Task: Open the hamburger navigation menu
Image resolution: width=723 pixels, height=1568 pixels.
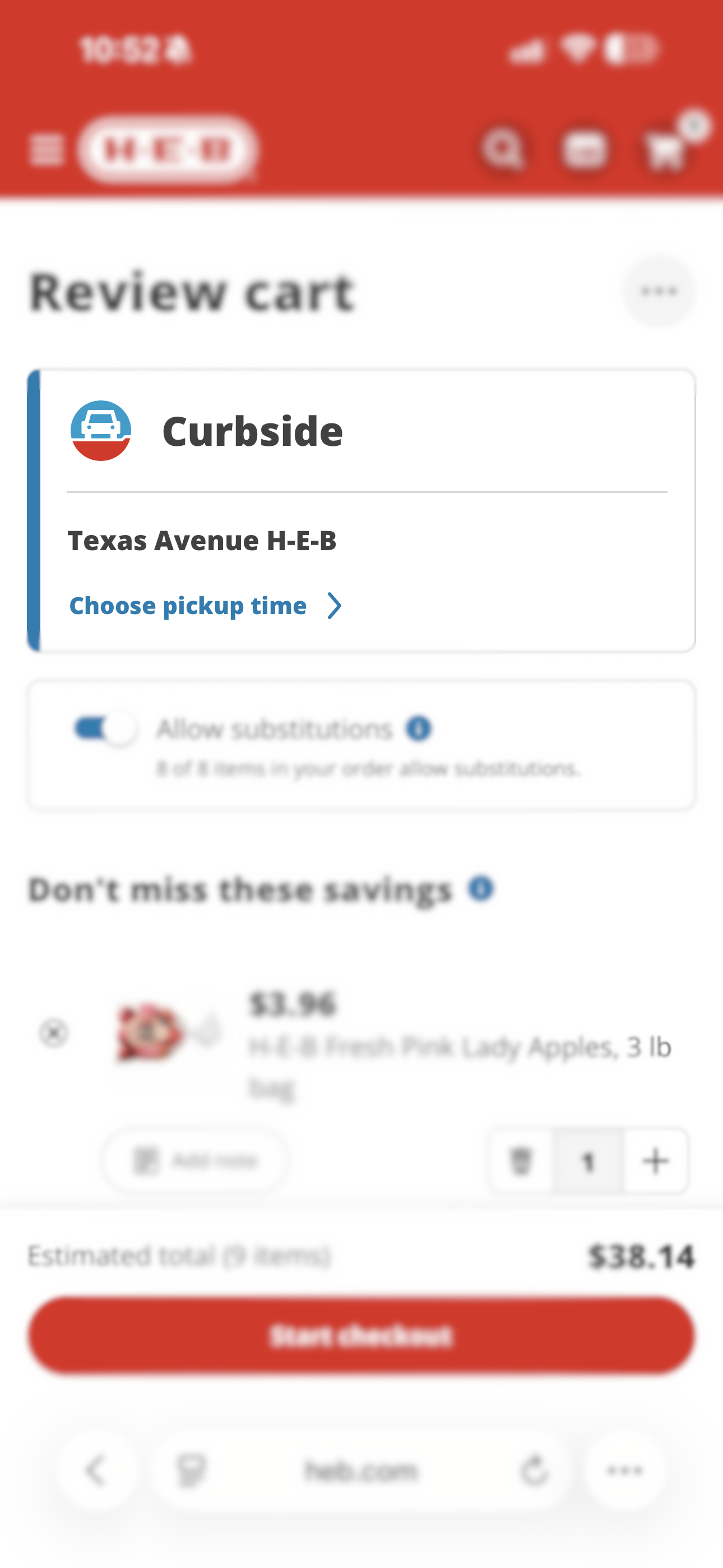Action: [x=47, y=150]
